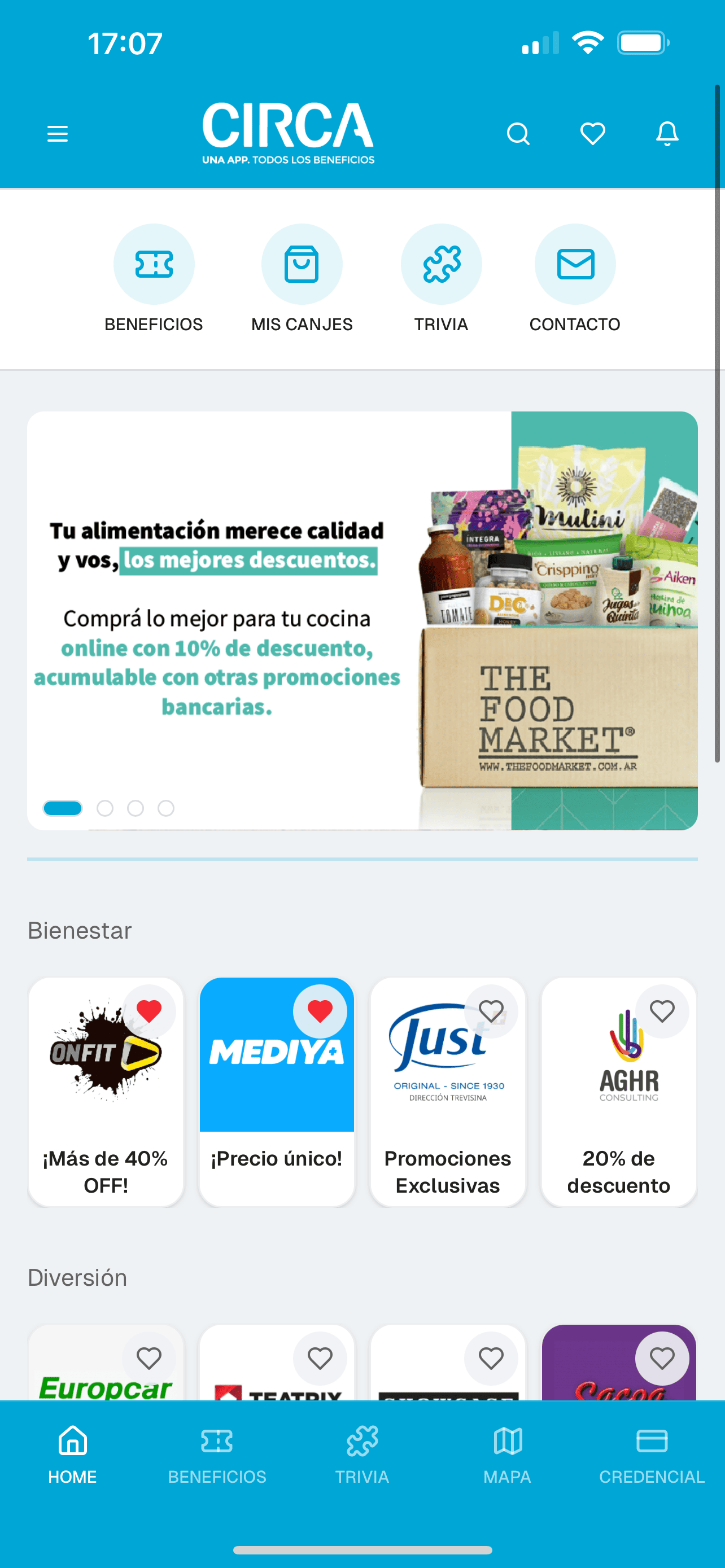Open the hamburger menu
The width and height of the screenshot is (725, 1568).
58,133
